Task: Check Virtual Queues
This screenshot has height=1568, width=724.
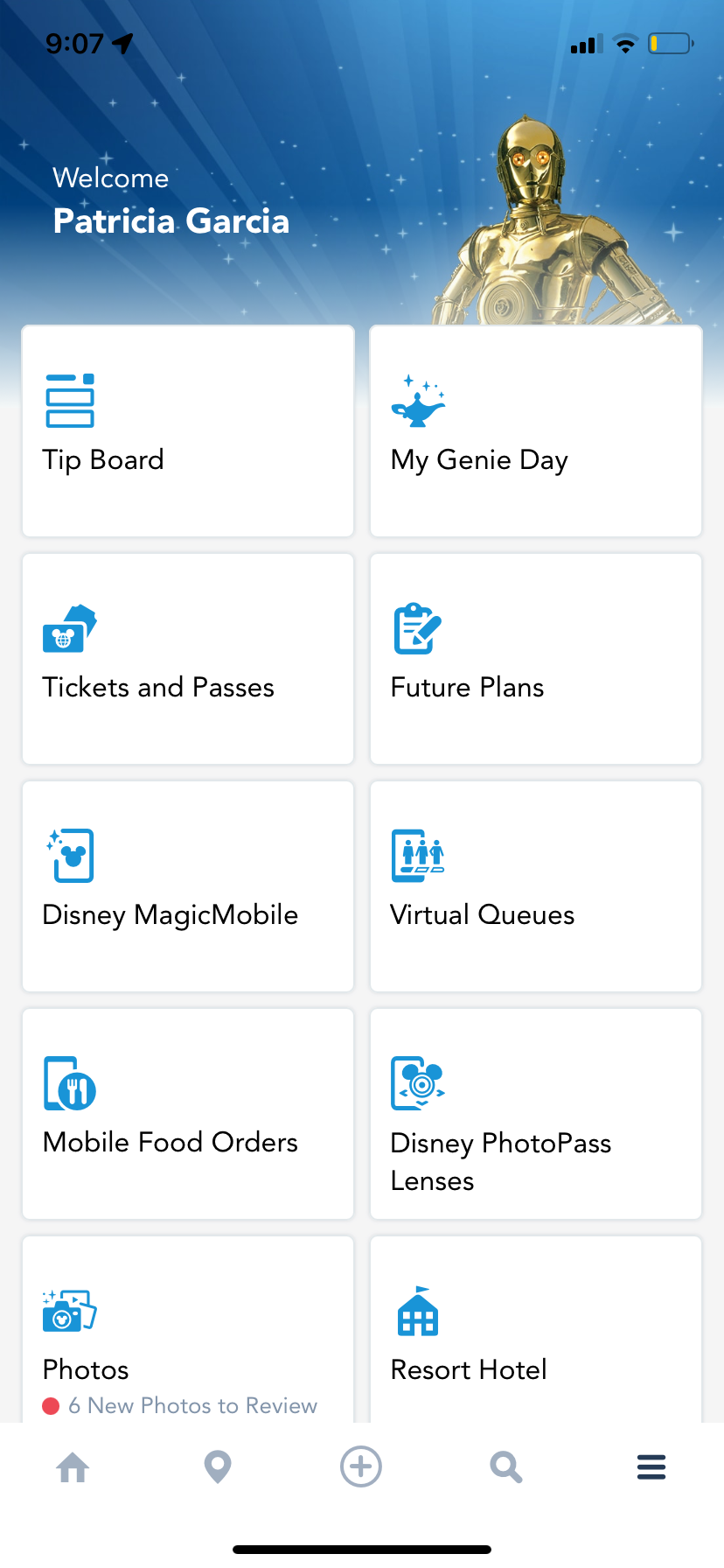Action: [x=536, y=885]
